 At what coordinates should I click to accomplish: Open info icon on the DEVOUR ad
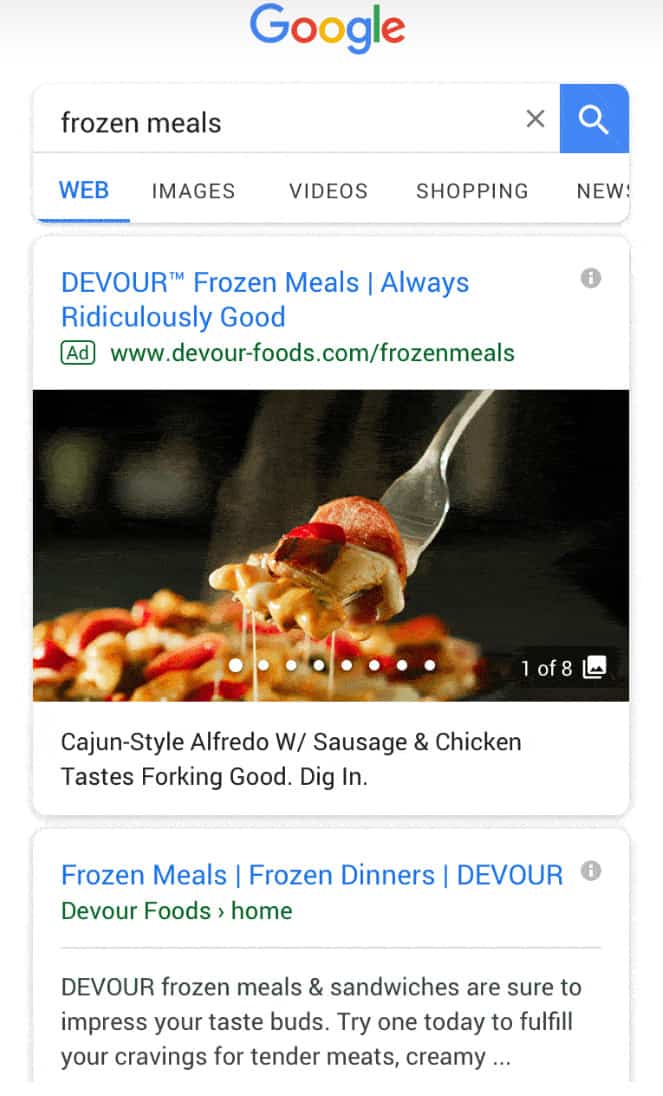pos(591,278)
